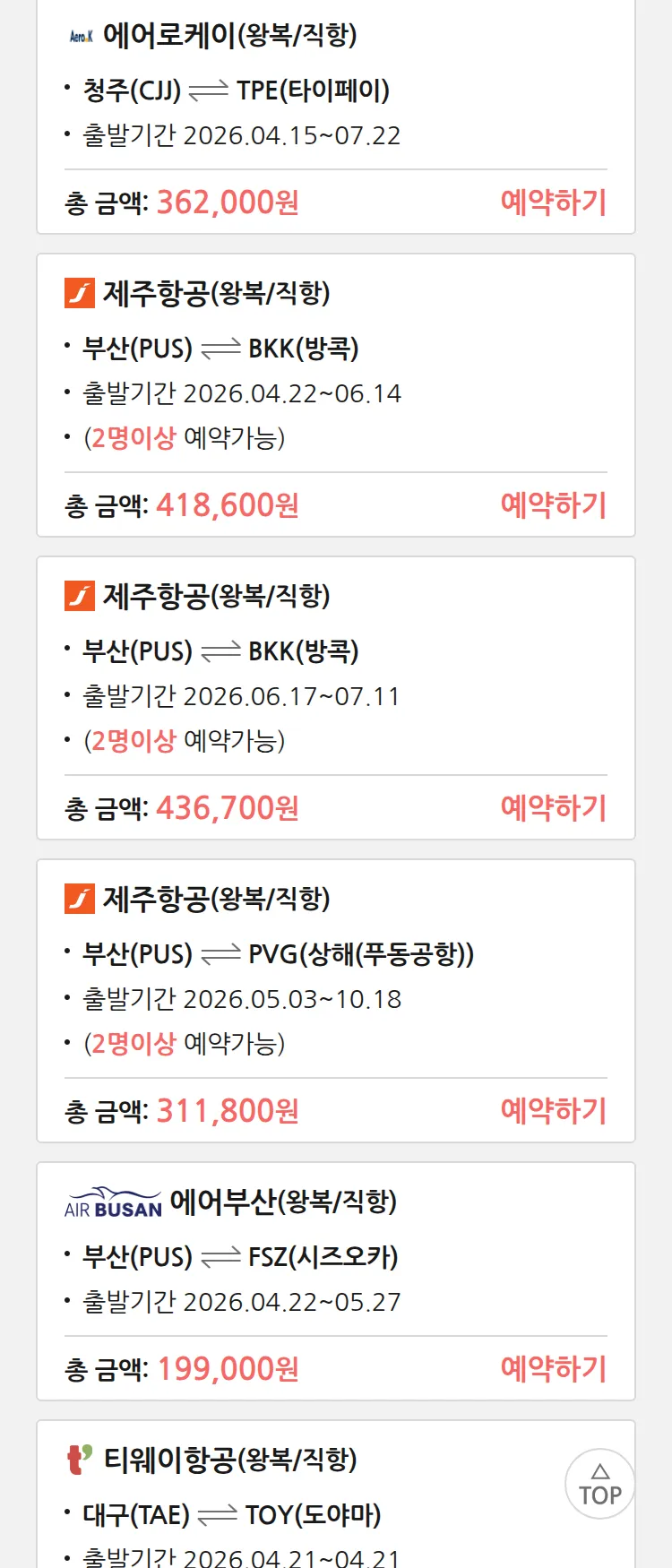Jump back up with the TOP button
Screen dimensions: 672x1568
(x=599, y=1484)
